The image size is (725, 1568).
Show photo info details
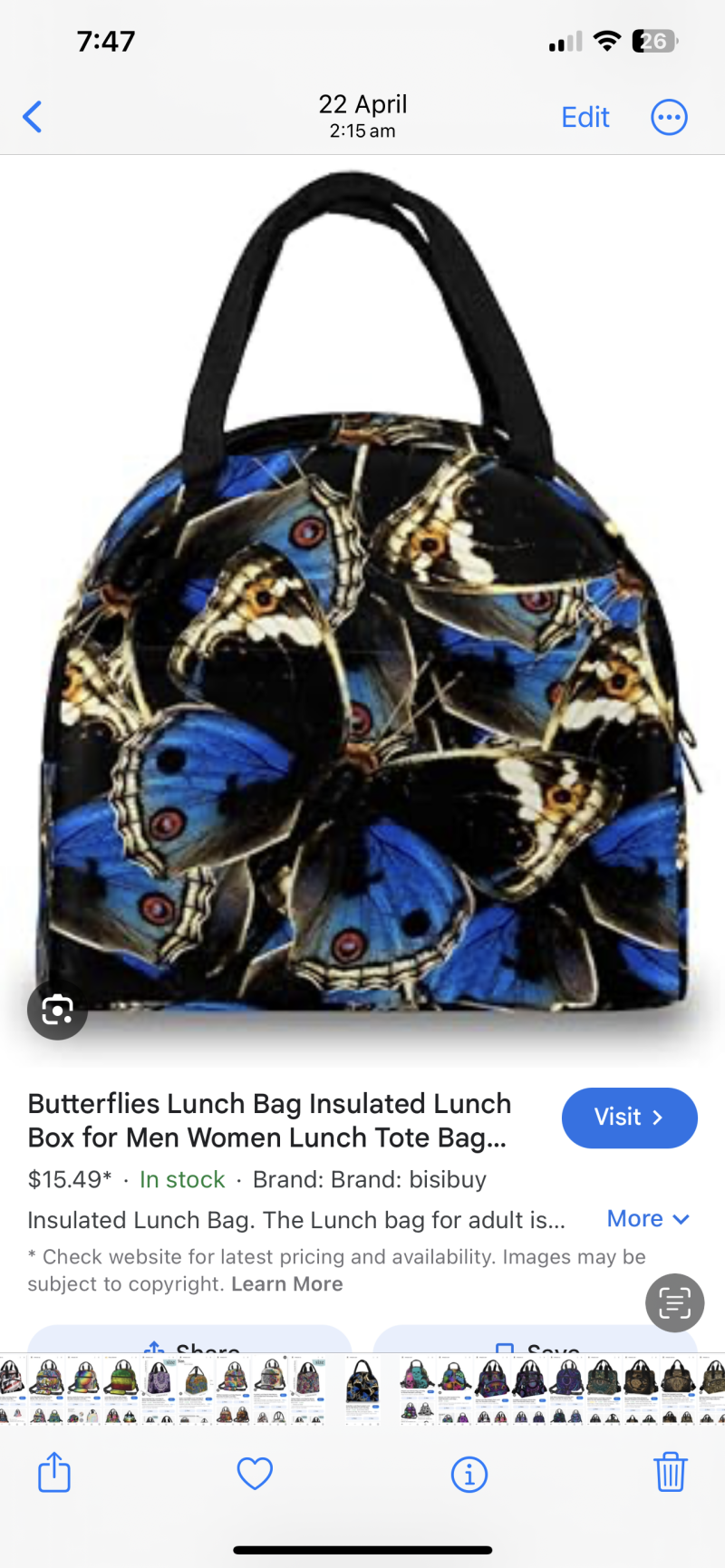[469, 1475]
